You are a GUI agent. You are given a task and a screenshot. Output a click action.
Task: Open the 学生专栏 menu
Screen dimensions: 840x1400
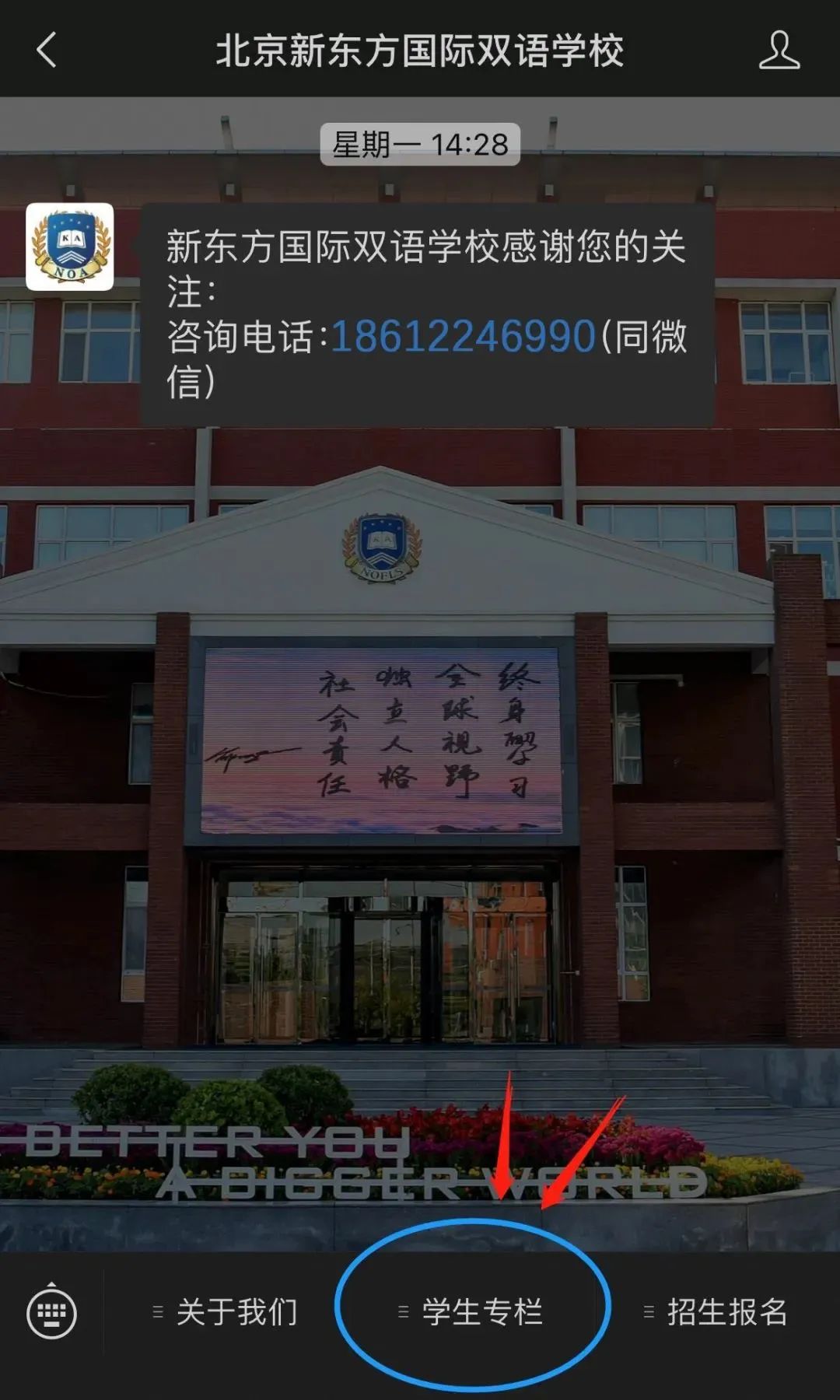tap(472, 1312)
